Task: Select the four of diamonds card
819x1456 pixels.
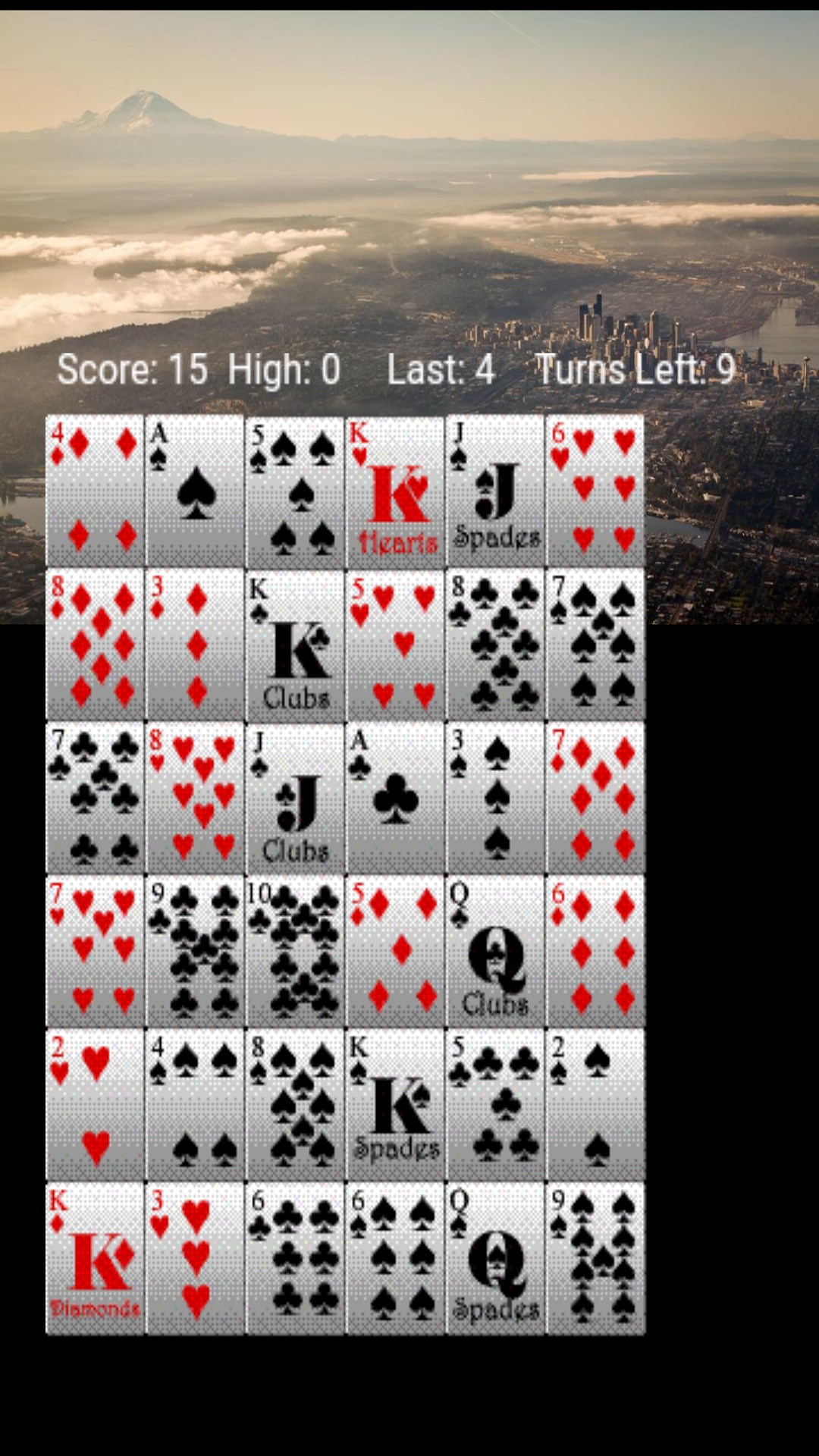Action: [x=95, y=491]
